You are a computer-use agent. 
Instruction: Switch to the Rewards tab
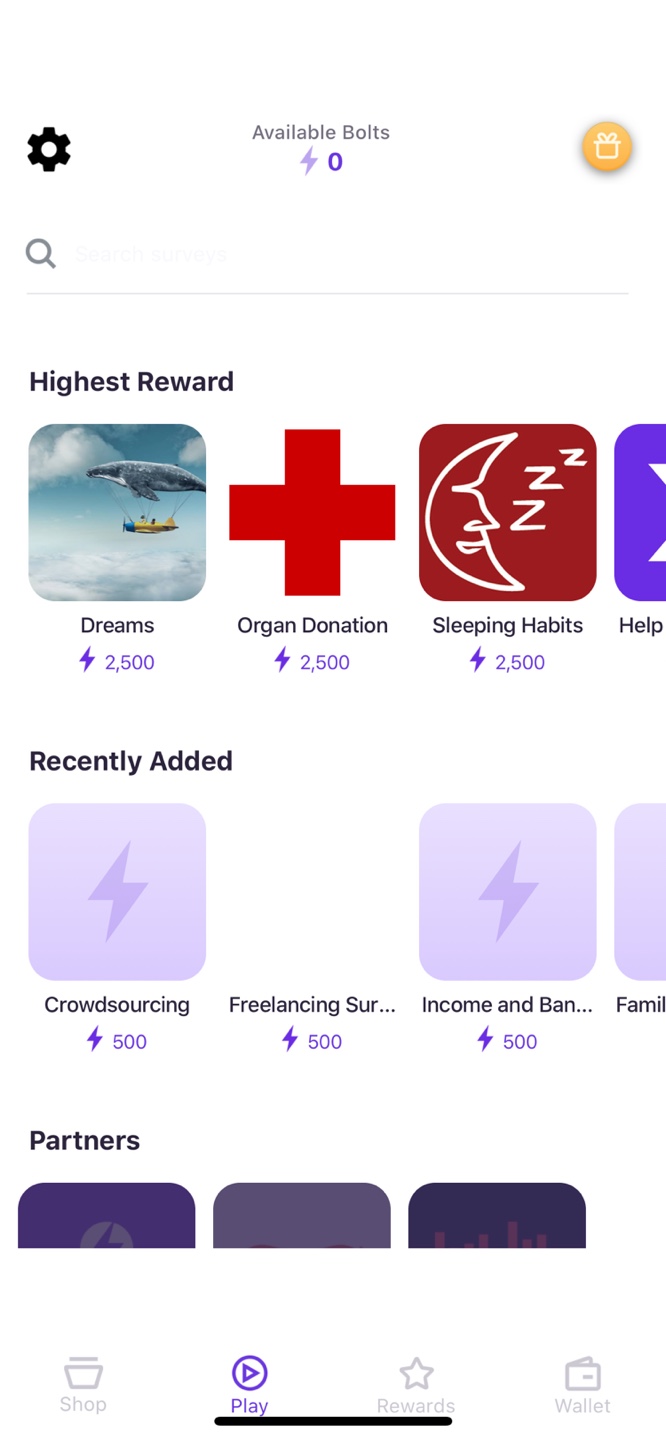[416, 1385]
